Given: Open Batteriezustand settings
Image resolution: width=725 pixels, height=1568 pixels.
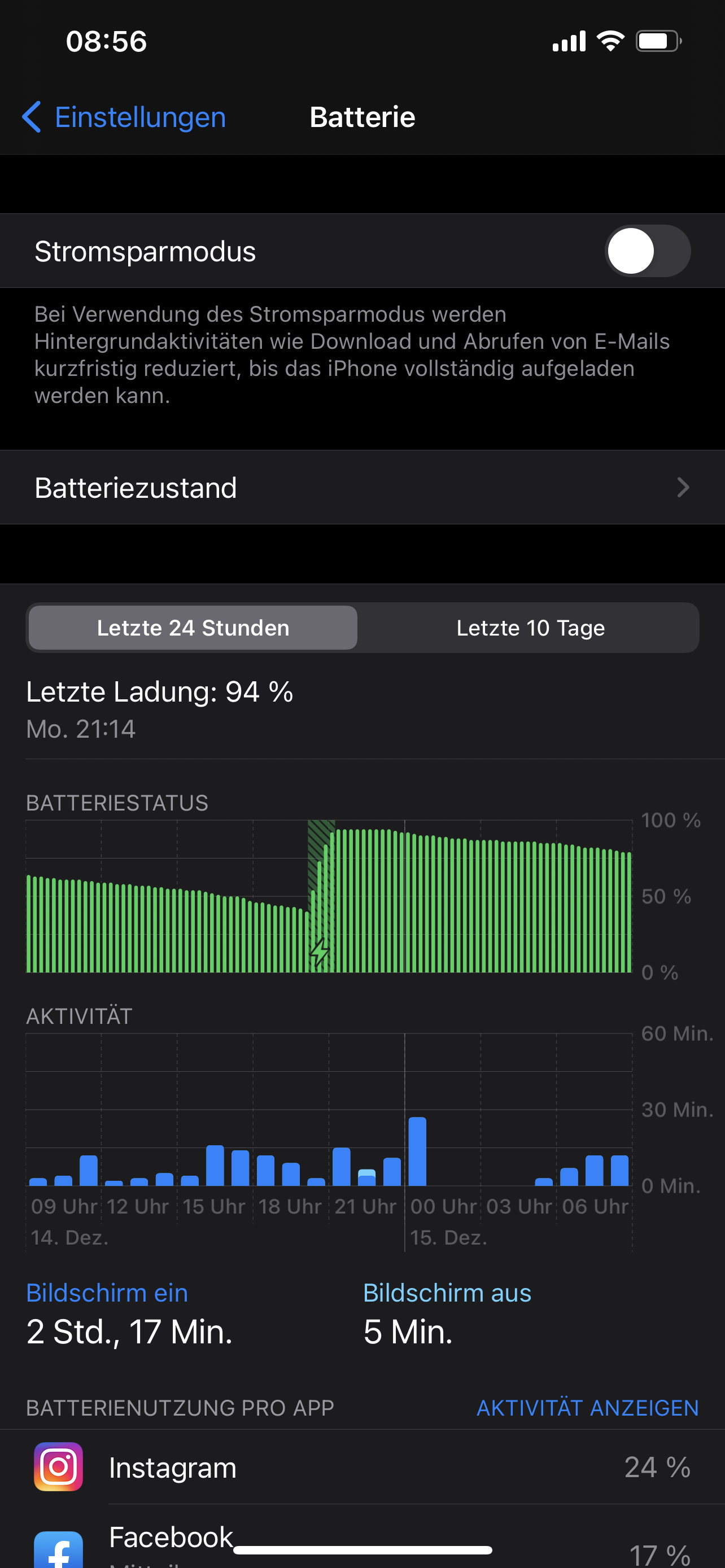Looking at the screenshot, I should coord(362,488).
